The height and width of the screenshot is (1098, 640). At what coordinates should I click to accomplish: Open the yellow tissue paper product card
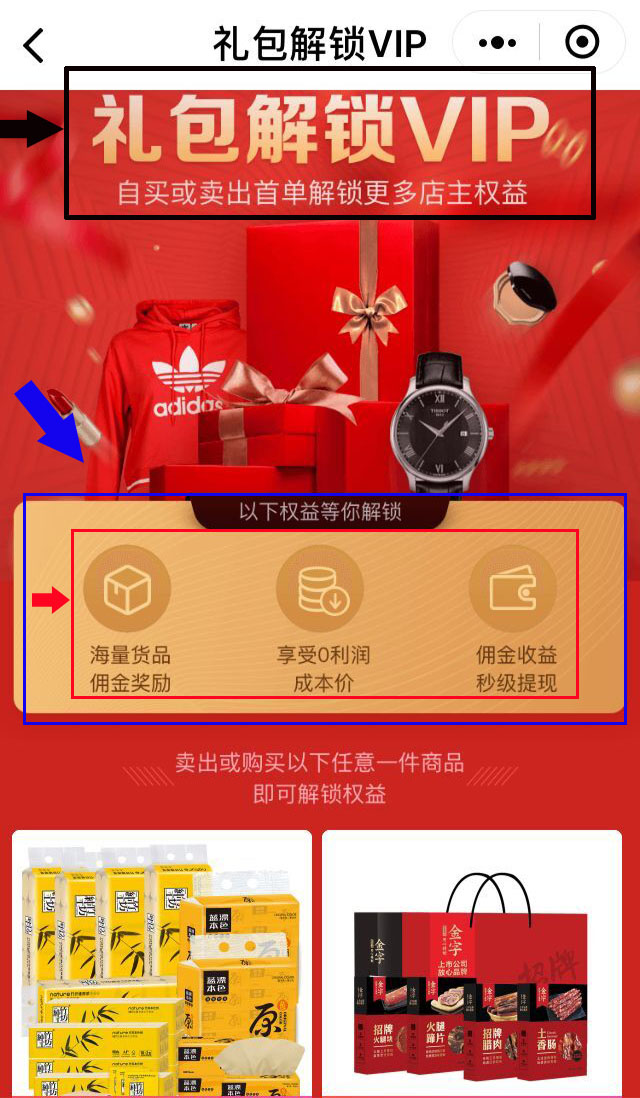[162, 965]
